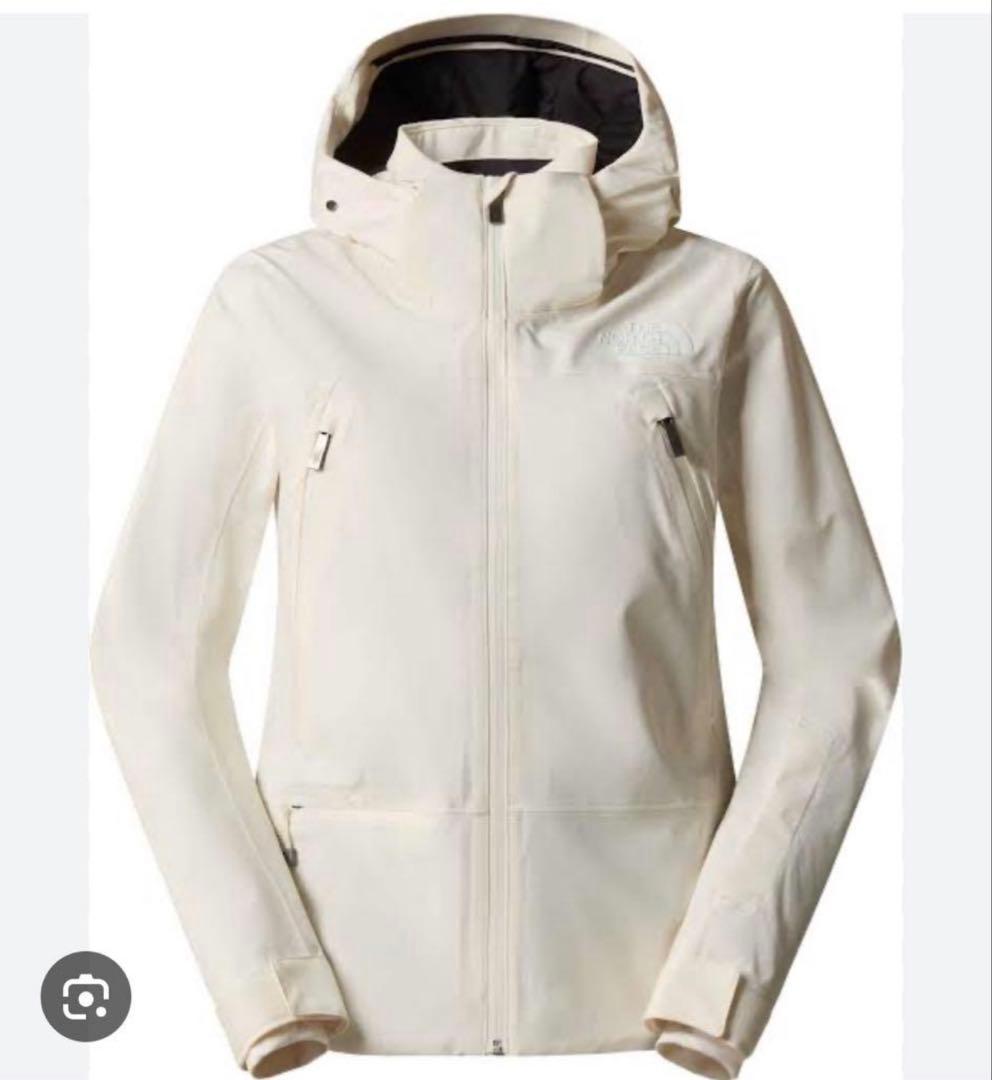
Task: Click the small dot on the Lens camera glyph
Action: click(x=100, y=1010)
